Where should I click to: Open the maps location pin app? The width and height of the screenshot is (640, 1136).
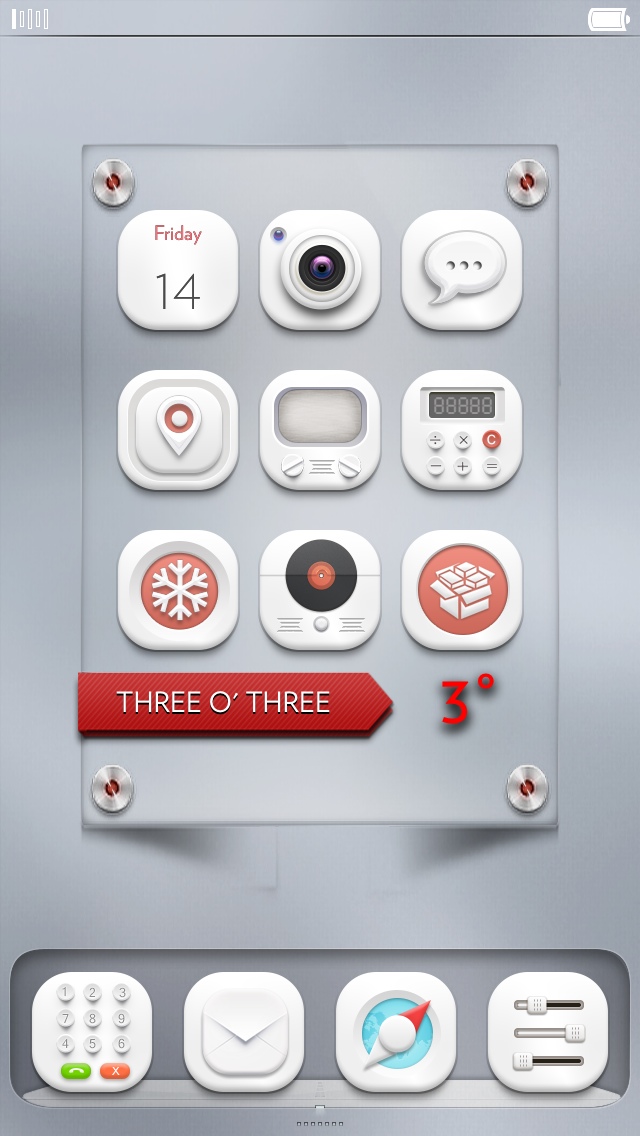click(178, 430)
